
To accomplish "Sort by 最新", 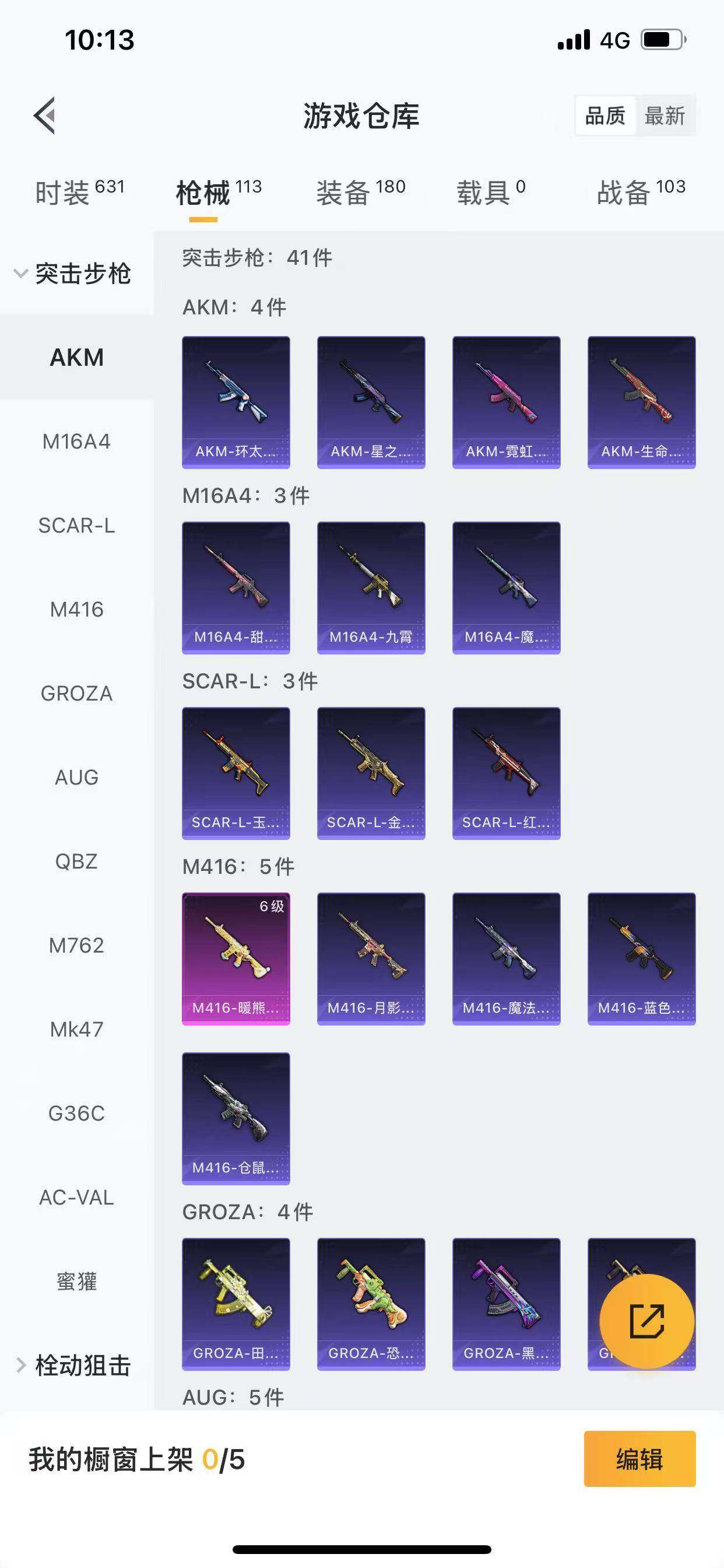I will pos(665,116).
